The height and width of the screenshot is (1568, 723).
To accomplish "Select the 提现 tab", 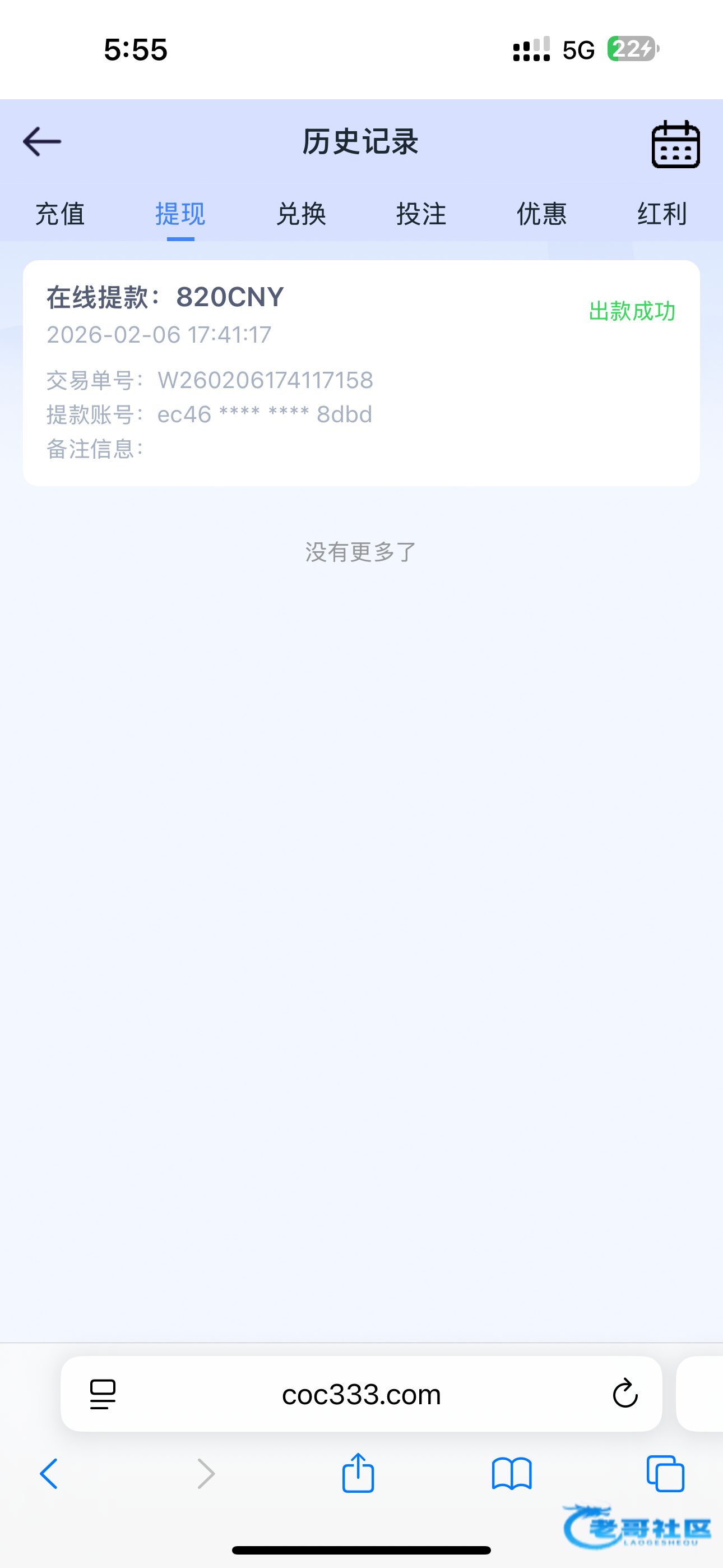I will (x=180, y=214).
